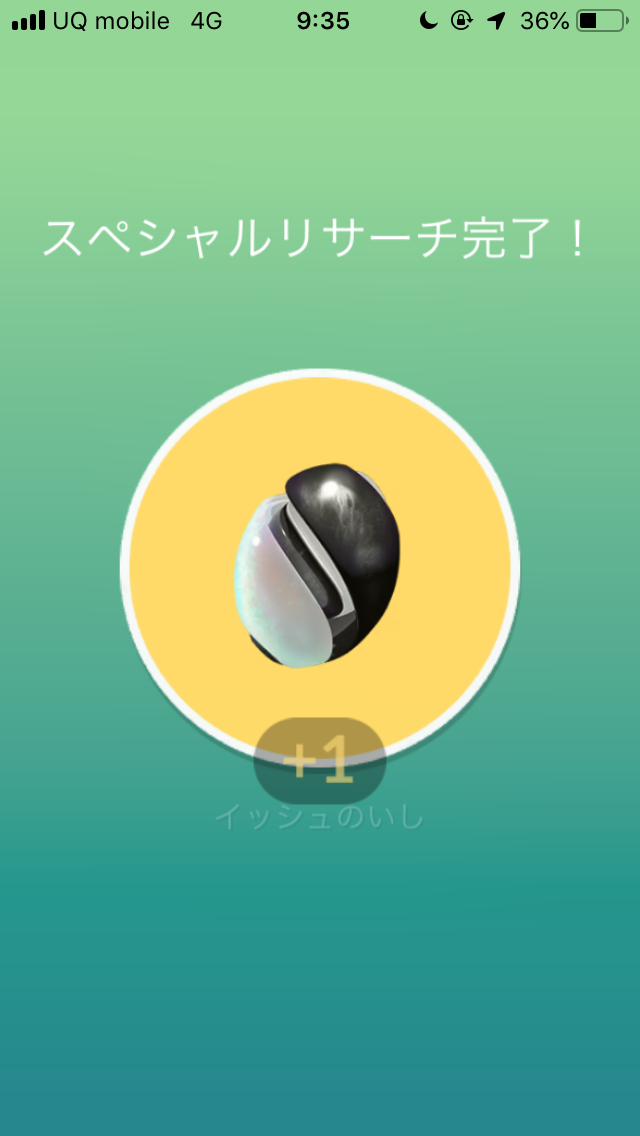Tap the Unova Stone reward circle

click(319, 567)
